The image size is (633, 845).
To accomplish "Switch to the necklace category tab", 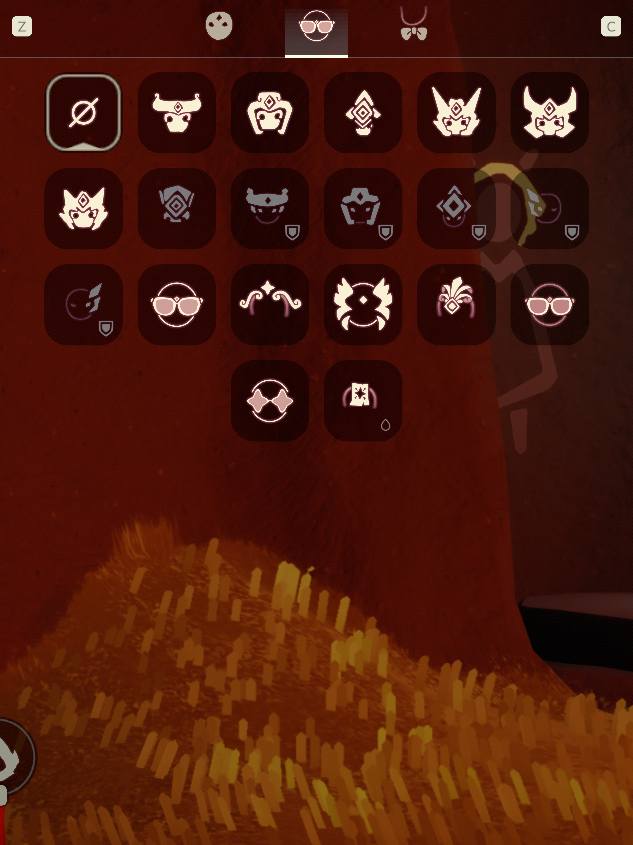I will 413,25.
